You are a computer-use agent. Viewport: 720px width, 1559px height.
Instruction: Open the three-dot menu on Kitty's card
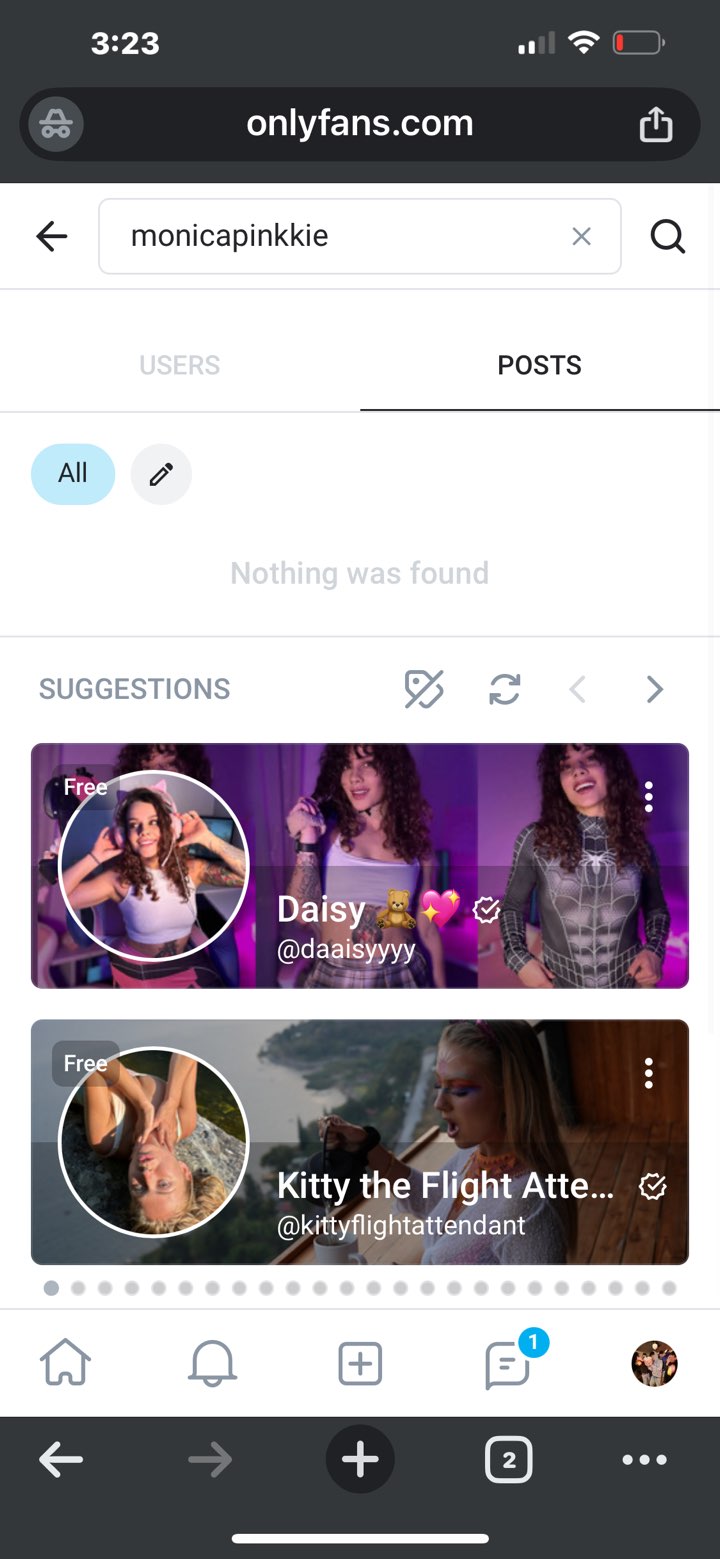[x=649, y=1073]
